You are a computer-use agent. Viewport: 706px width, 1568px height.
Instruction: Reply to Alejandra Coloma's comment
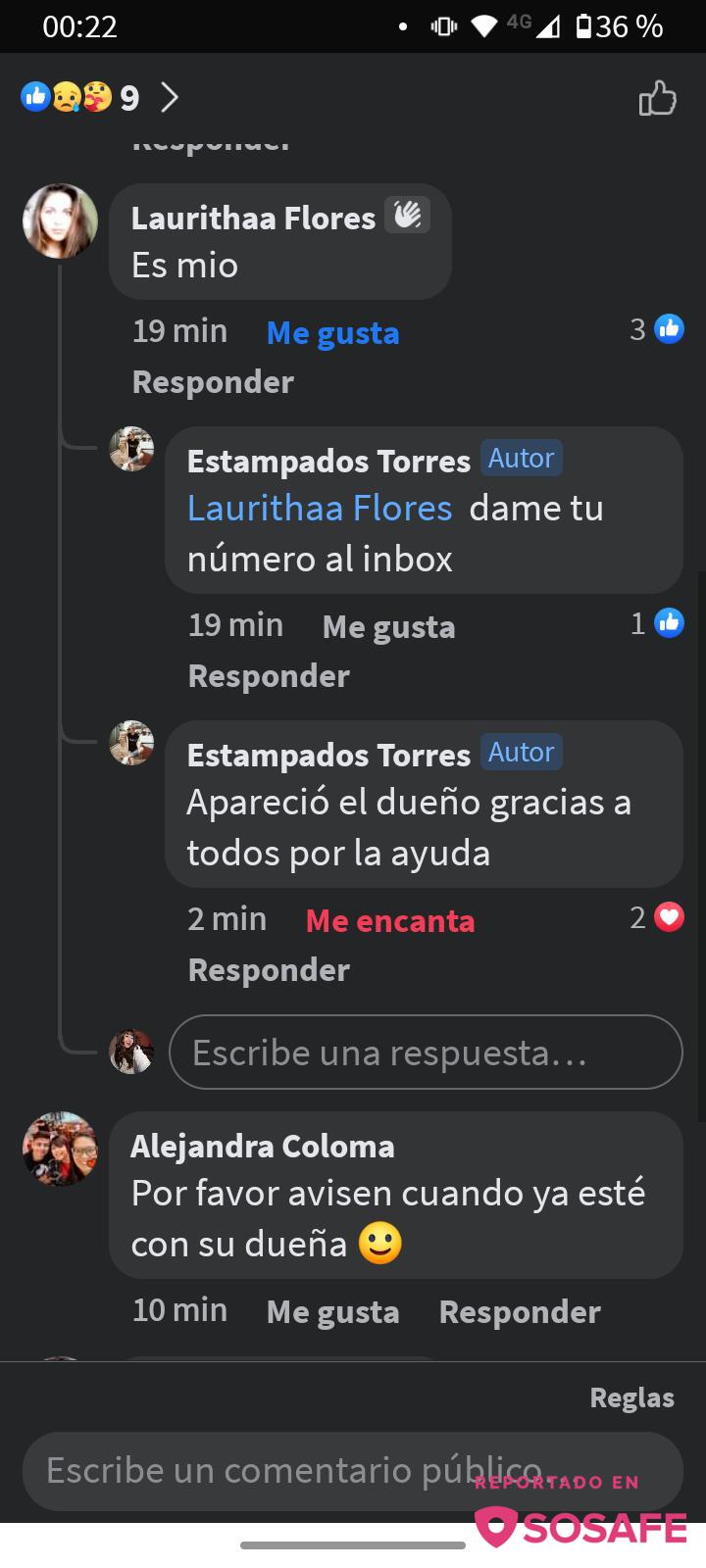520,1312
